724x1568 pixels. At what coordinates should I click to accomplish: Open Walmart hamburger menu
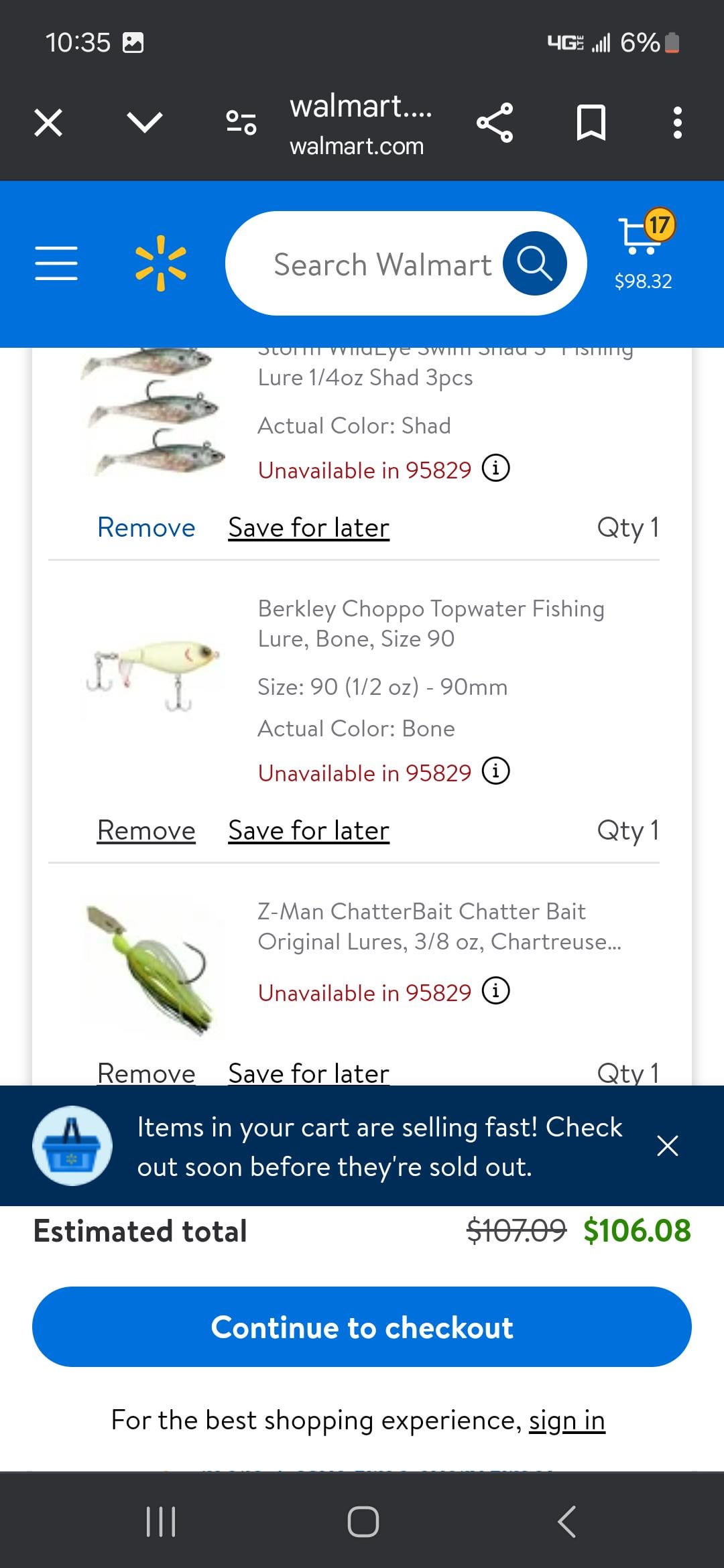tap(56, 263)
